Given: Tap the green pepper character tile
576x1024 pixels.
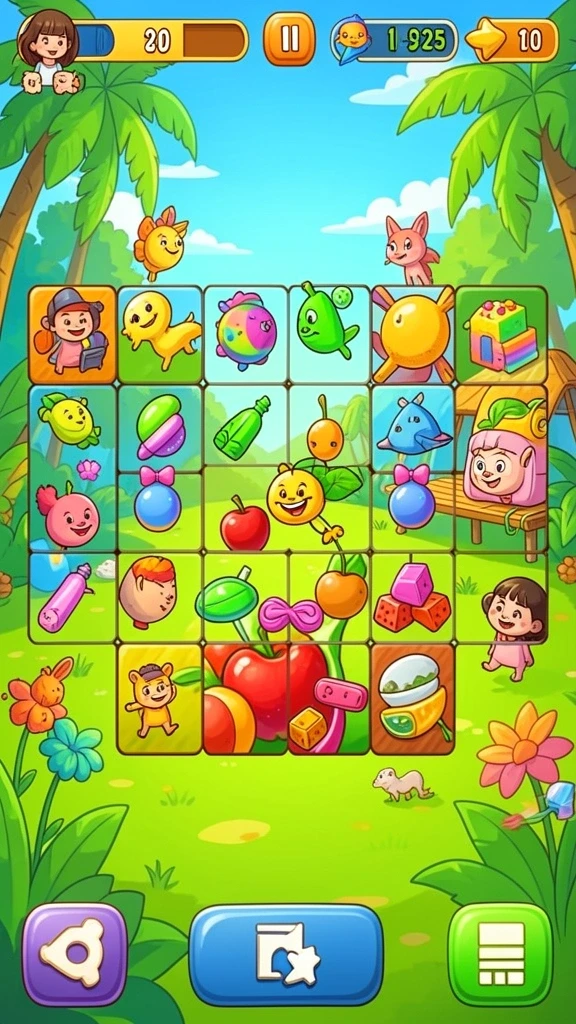Looking at the screenshot, I should 329,334.
